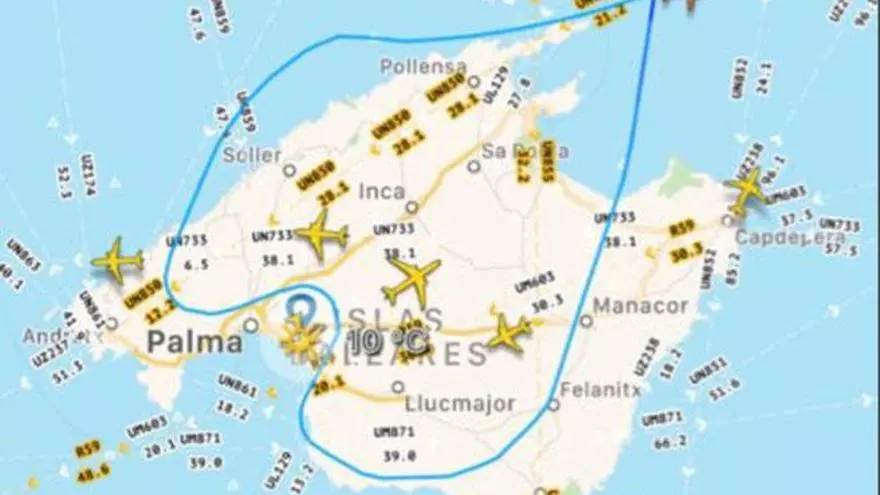Tap the aircraft west of Manacor
The width and height of the screenshot is (880, 495).
pyautogui.click(x=509, y=331)
